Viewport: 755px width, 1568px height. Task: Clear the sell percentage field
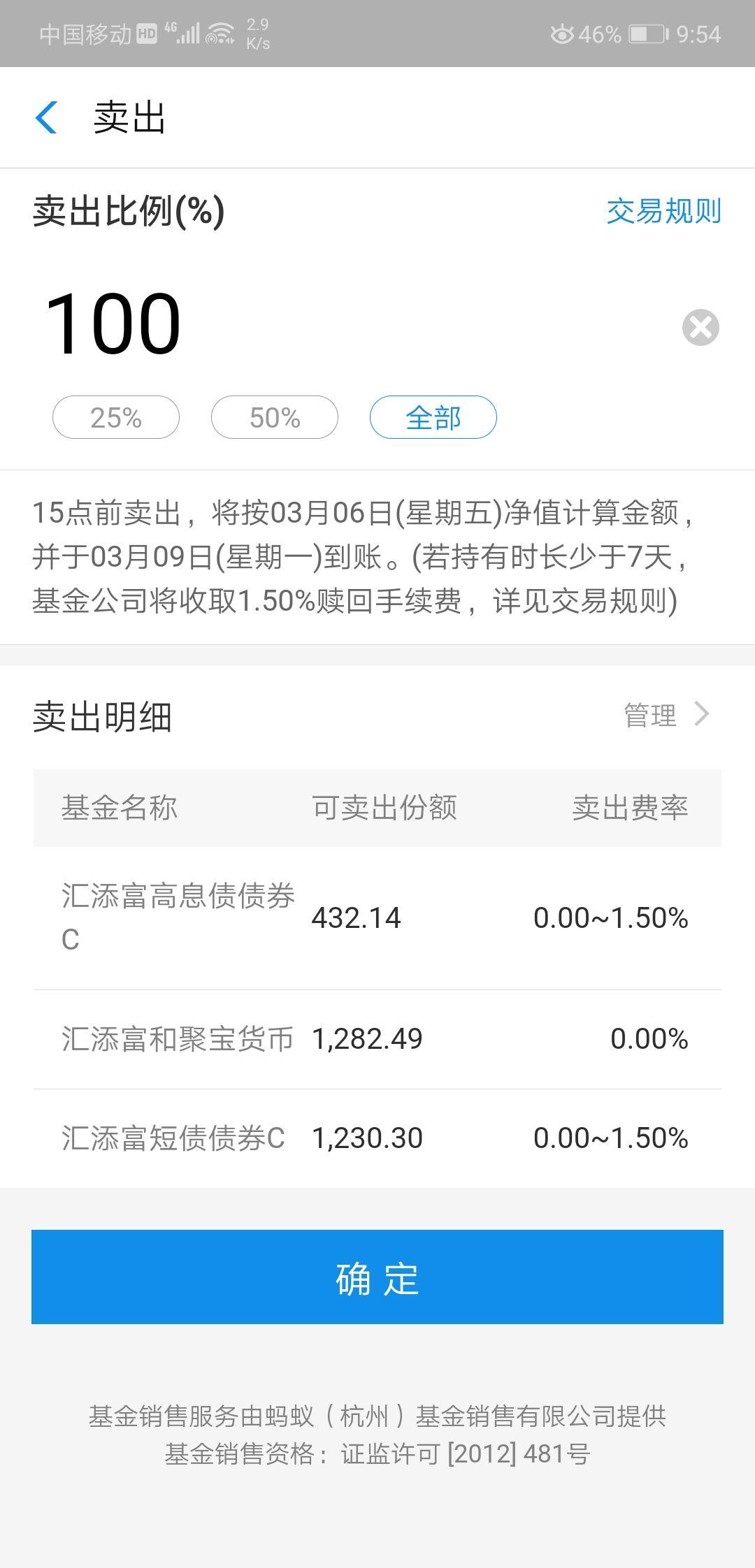point(700,327)
